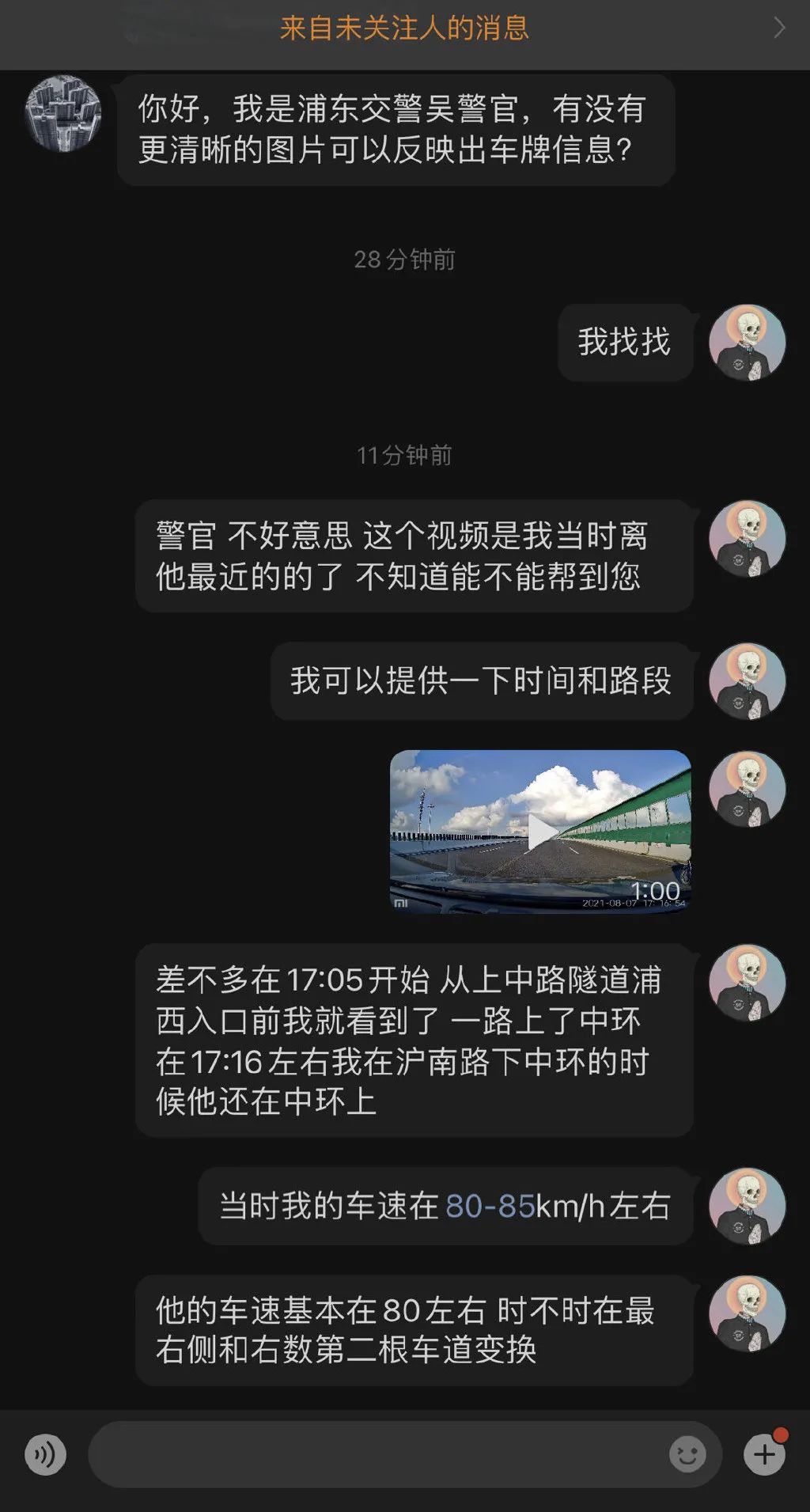Open the plus attachment menu

coord(764,1454)
